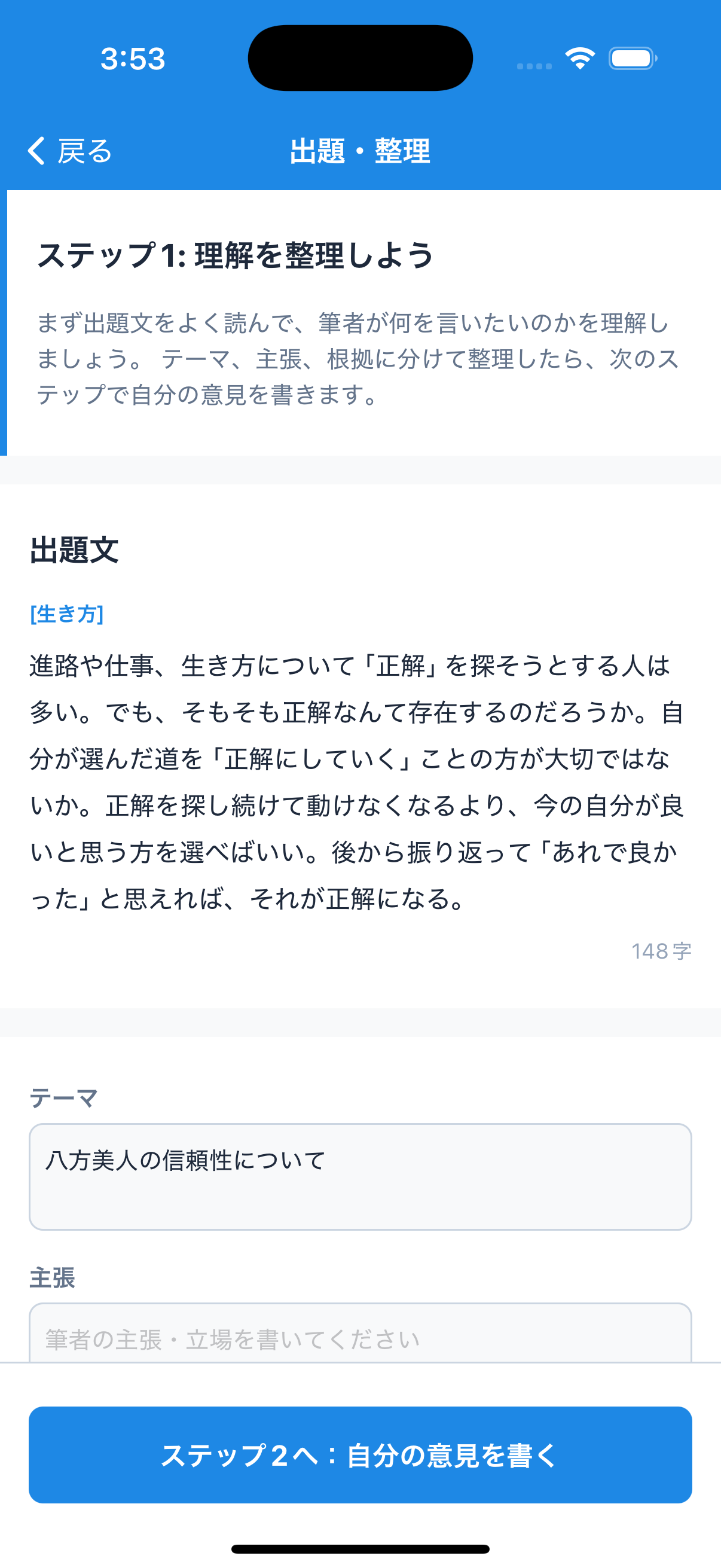Select the テーマ input containing 八方美人の信頼性について

360,1175
